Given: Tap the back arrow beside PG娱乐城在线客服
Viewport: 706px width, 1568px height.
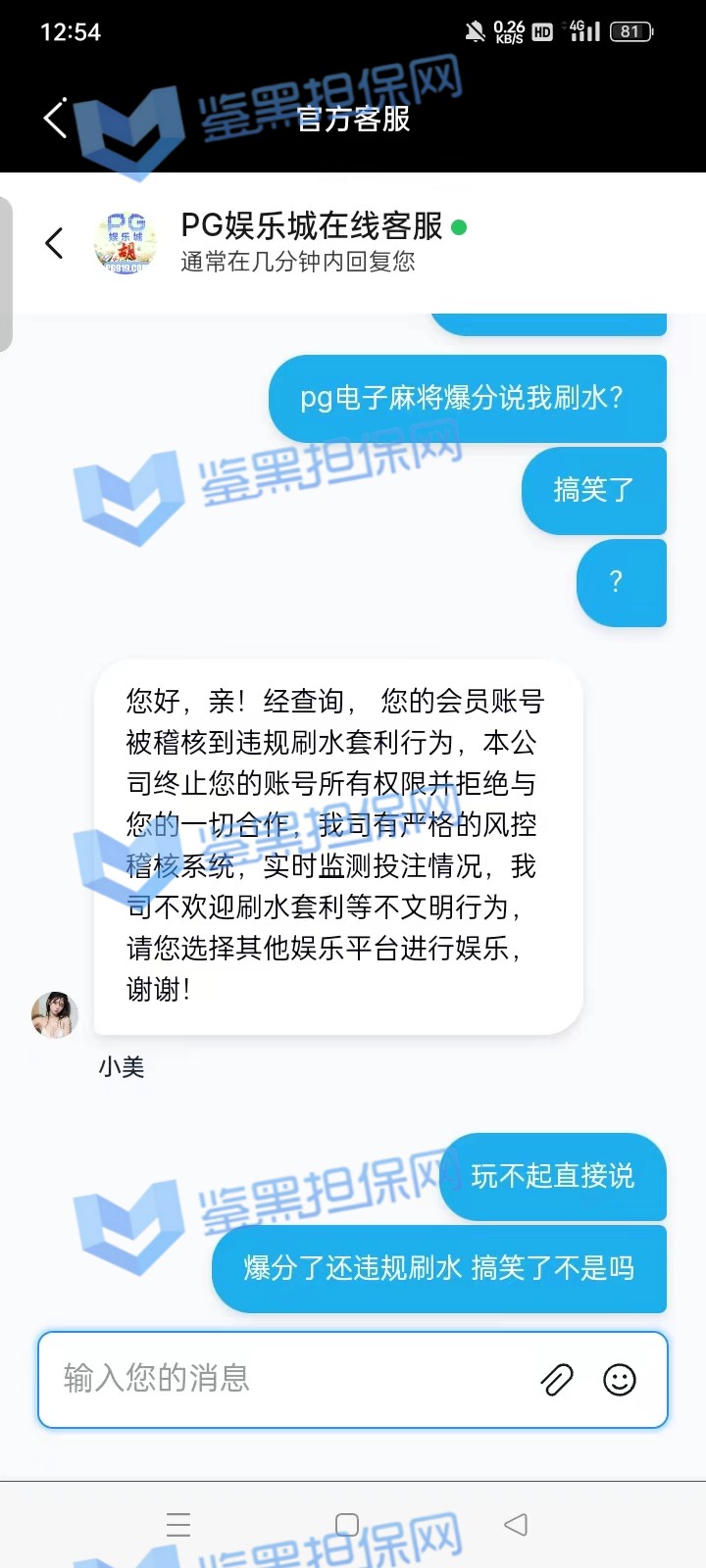Looking at the screenshot, I should click(55, 243).
